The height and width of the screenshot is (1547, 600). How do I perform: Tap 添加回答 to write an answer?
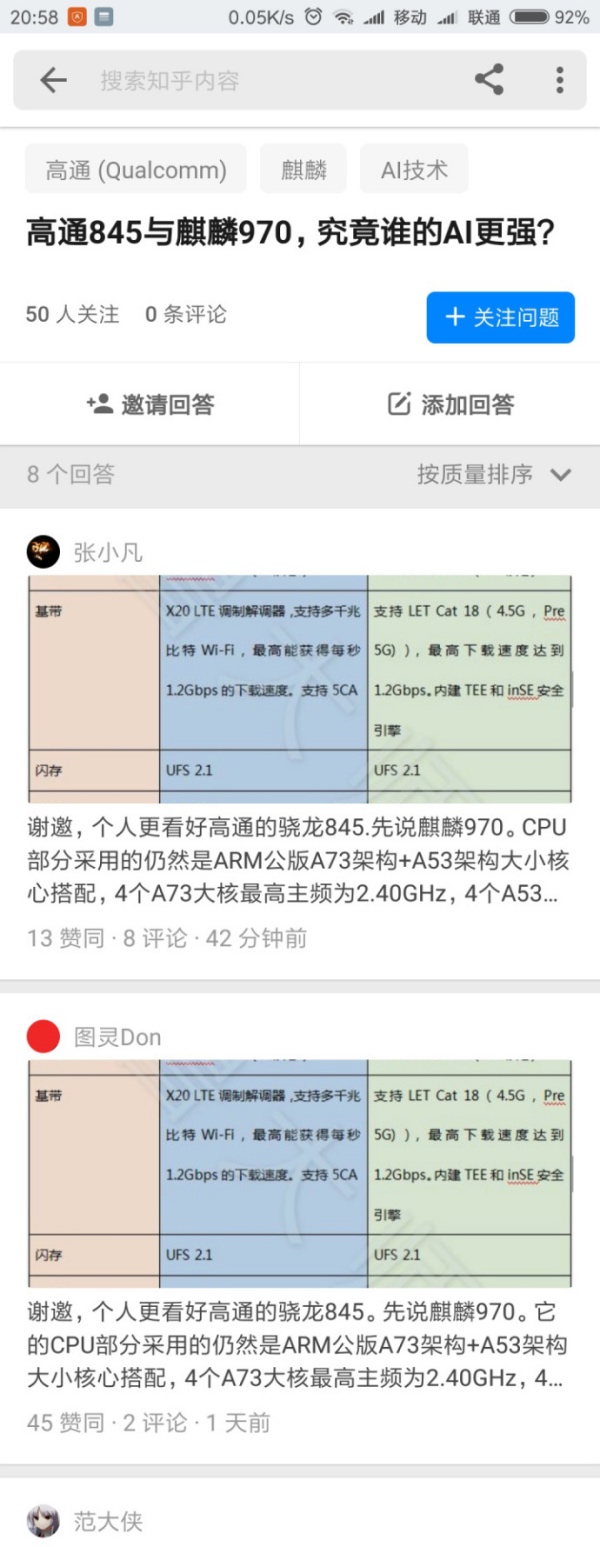tap(450, 404)
